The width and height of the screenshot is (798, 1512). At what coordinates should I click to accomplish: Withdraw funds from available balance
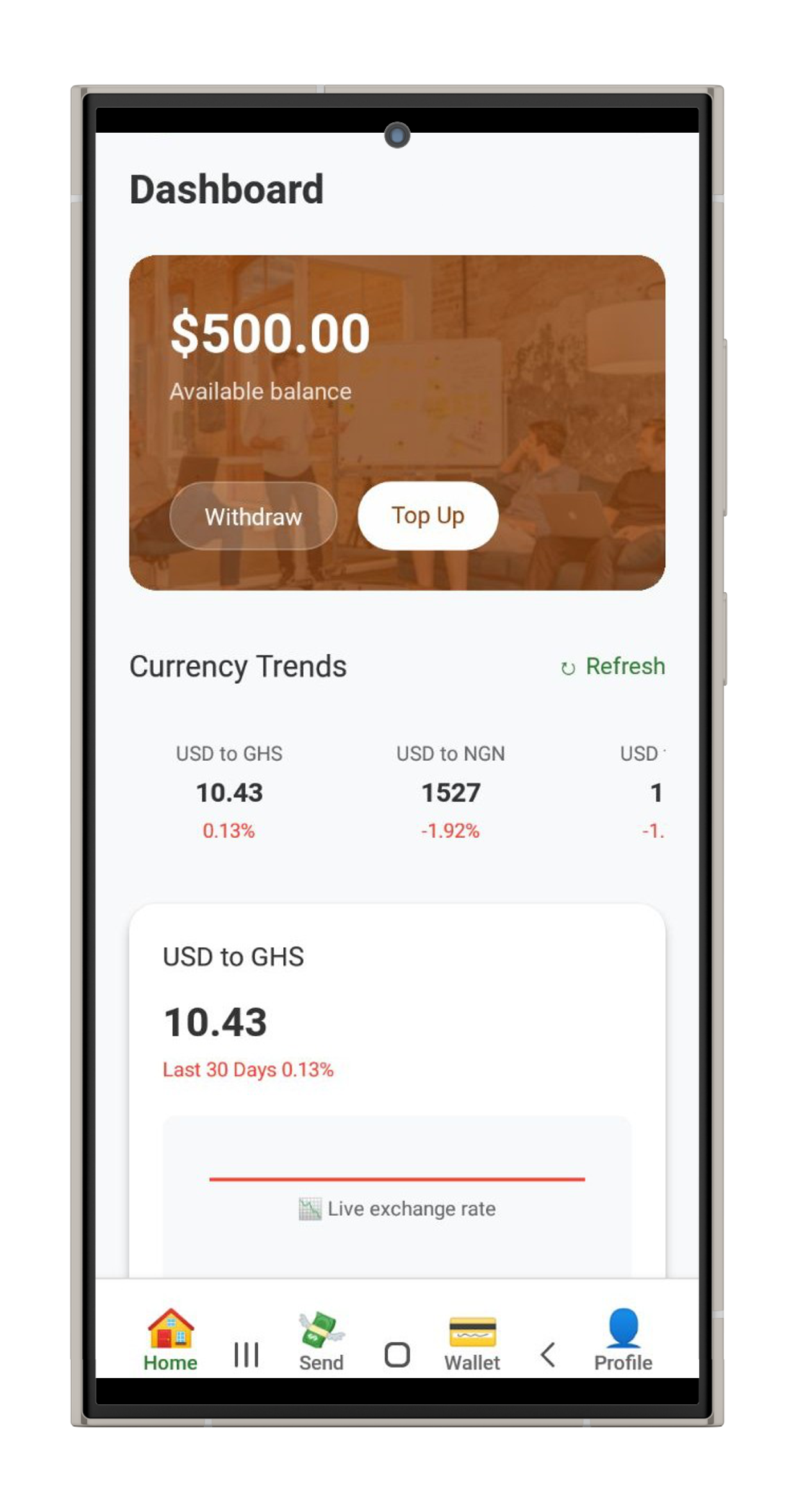point(253,516)
